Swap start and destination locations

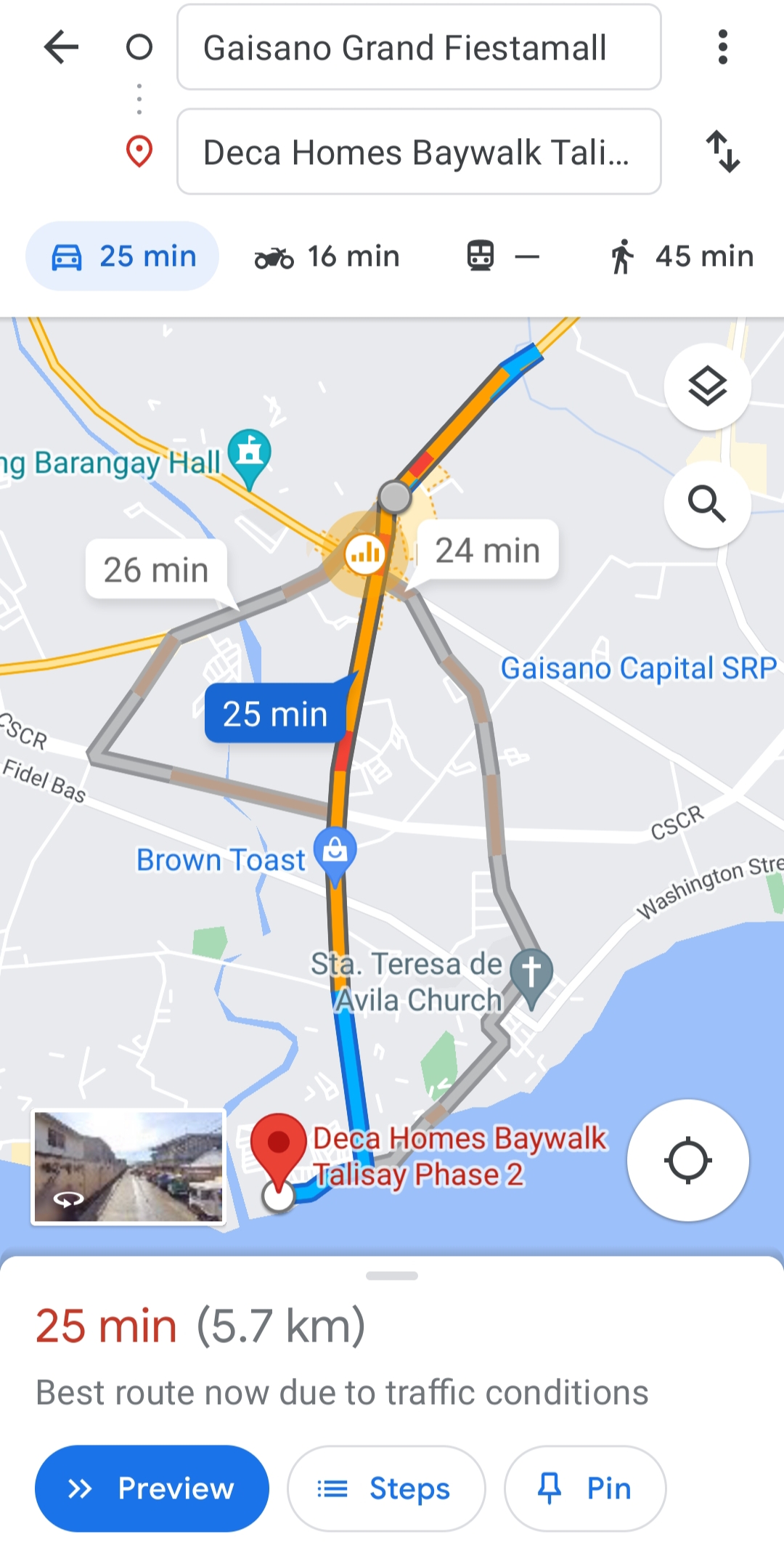(723, 152)
